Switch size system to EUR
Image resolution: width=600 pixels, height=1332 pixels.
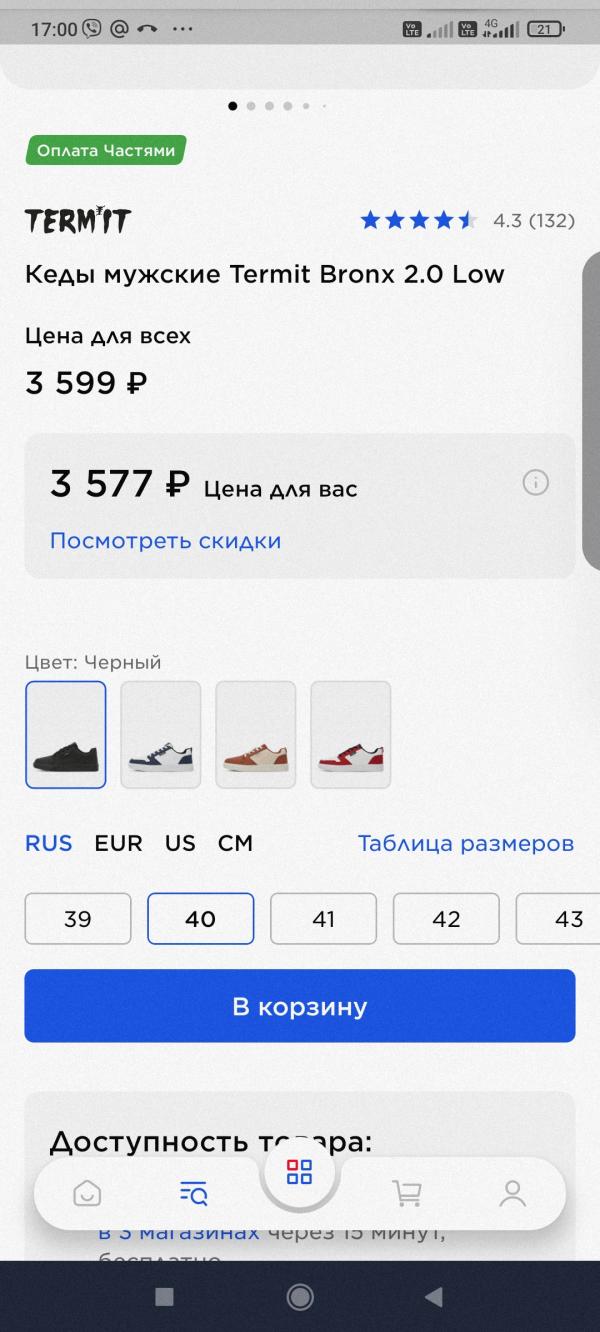click(x=118, y=843)
